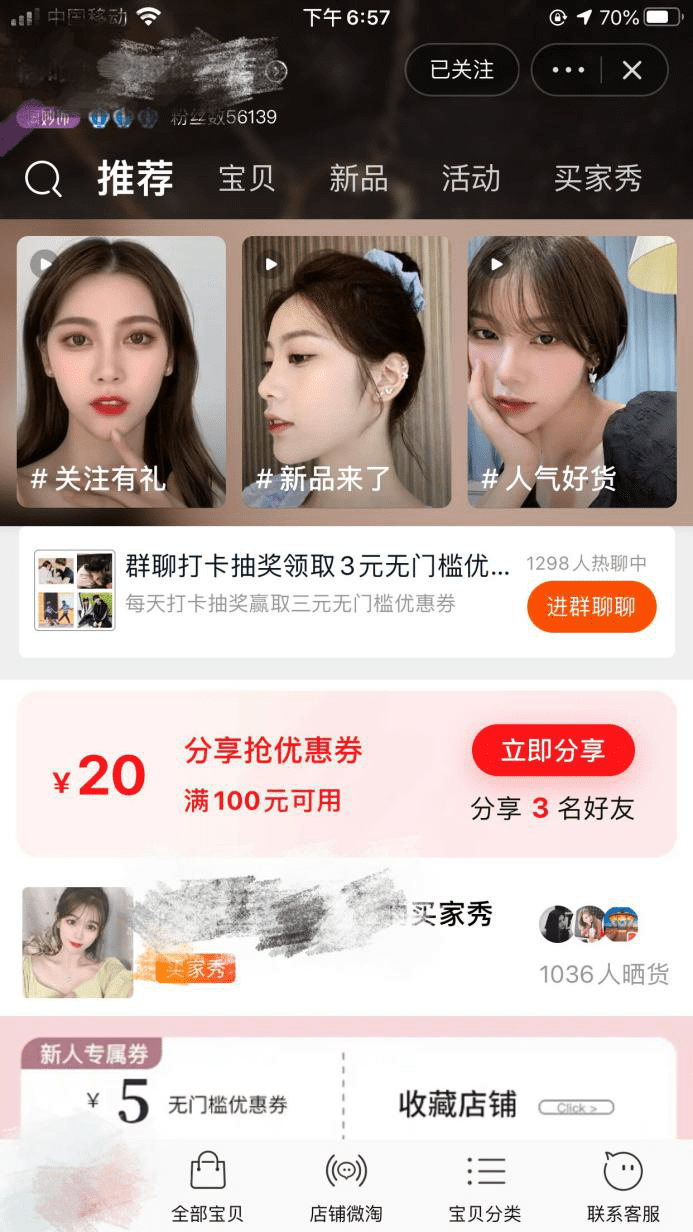Switch to the 活动 tab
Image resolution: width=693 pixels, height=1232 pixels.
pos(471,179)
